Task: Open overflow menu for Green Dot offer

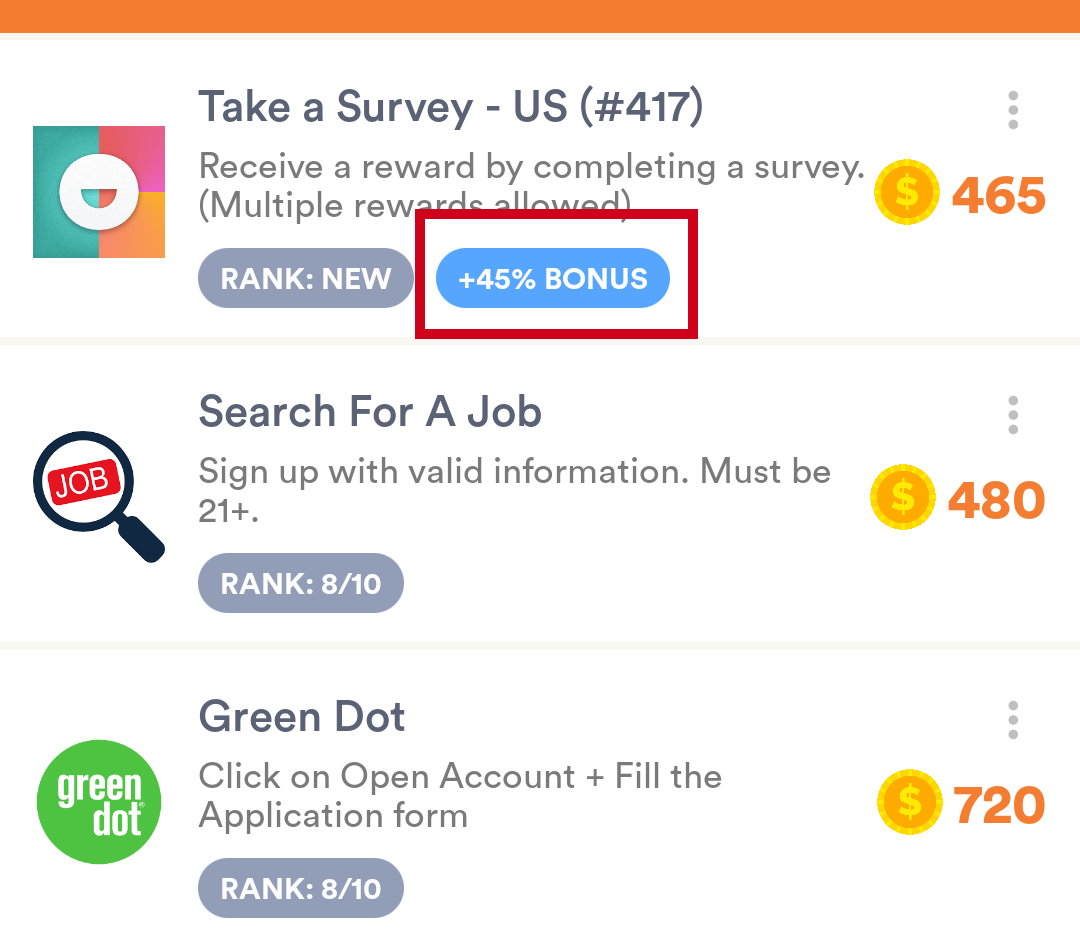Action: [1013, 720]
